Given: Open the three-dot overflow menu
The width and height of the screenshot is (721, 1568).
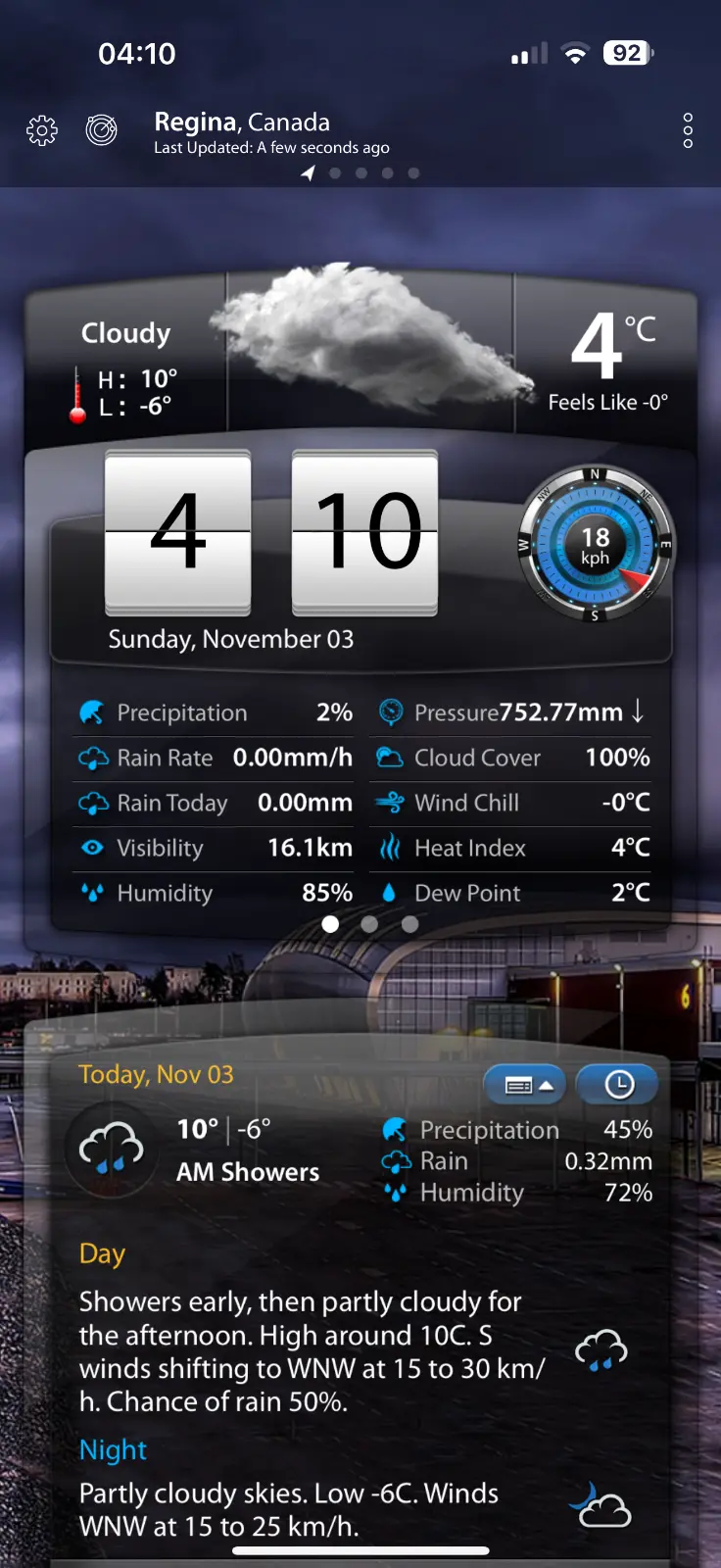Looking at the screenshot, I should click(688, 130).
